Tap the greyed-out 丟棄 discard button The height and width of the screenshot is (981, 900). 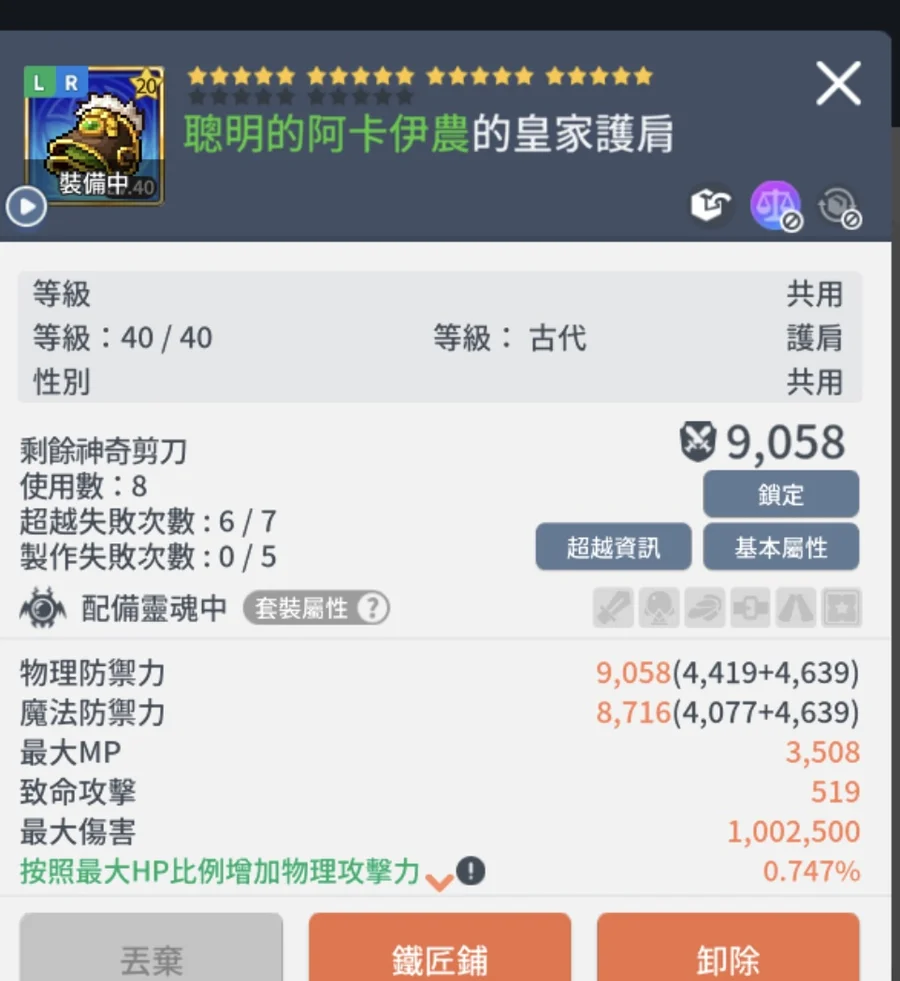tap(151, 957)
